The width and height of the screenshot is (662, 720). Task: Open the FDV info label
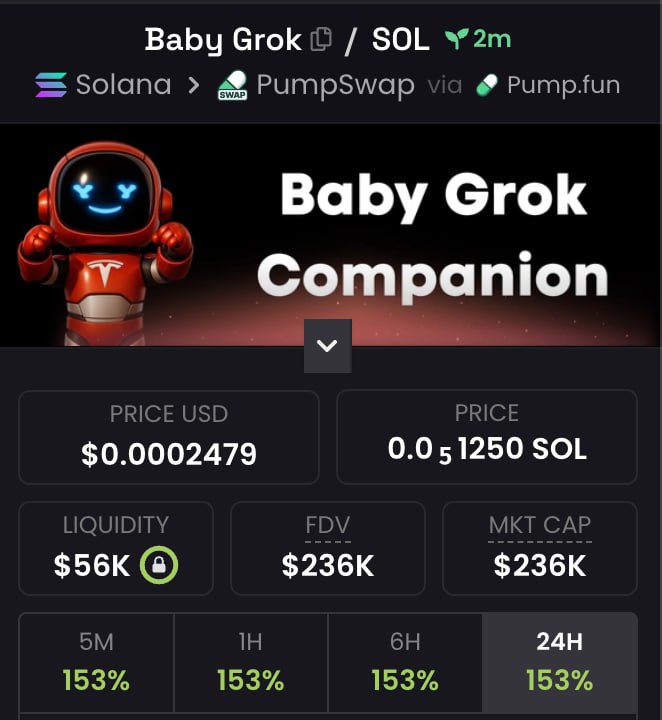[327, 525]
